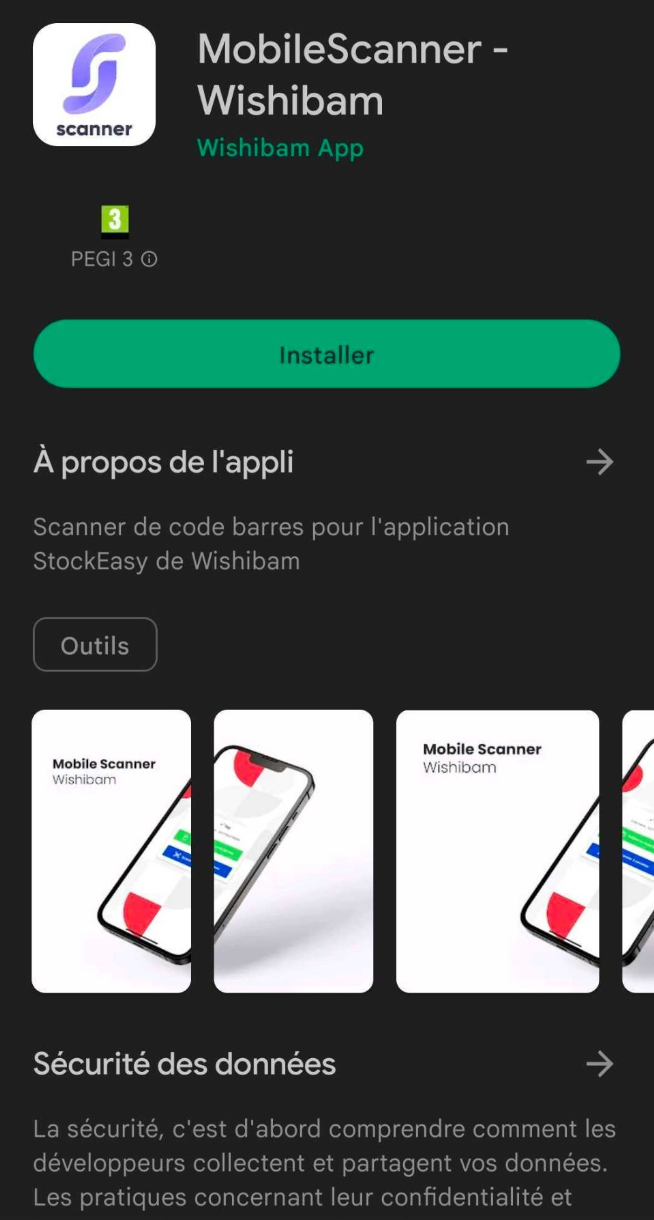The width and height of the screenshot is (654, 1220).
Task: View PEGI 3 rating info
Action: [149, 260]
